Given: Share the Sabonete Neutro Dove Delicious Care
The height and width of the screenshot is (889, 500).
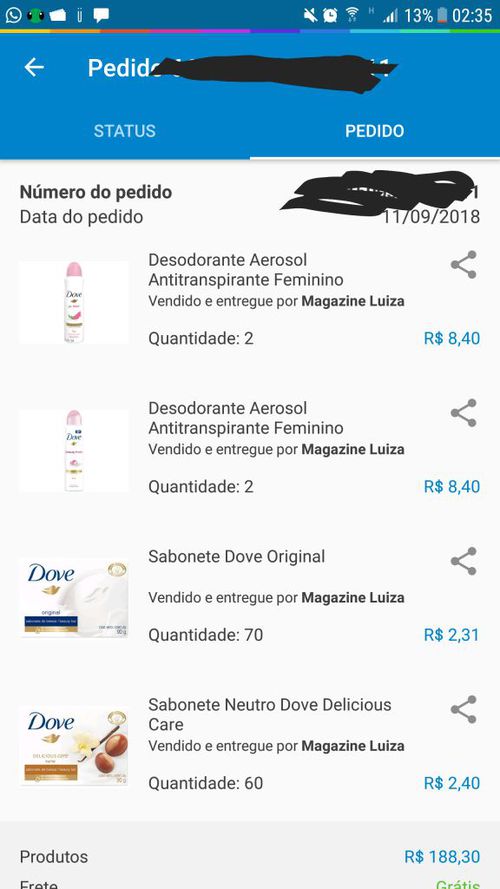Looking at the screenshot, I should click(464, 709).
